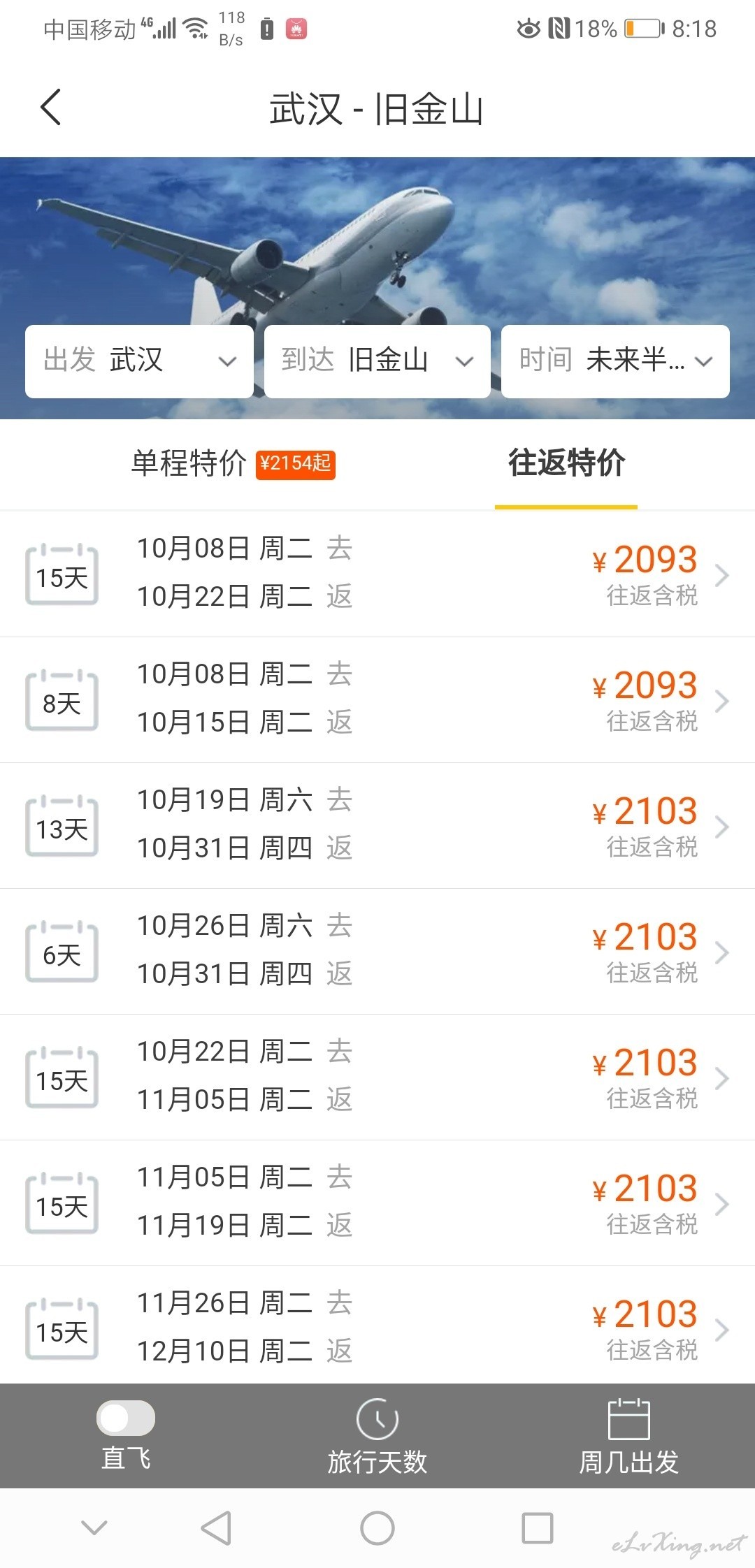Image resolution: width=755 pixels, height=1568 pixels.
Task: Open the 出发 武汉 departure dropdown
Action: (x=139, y=361)
